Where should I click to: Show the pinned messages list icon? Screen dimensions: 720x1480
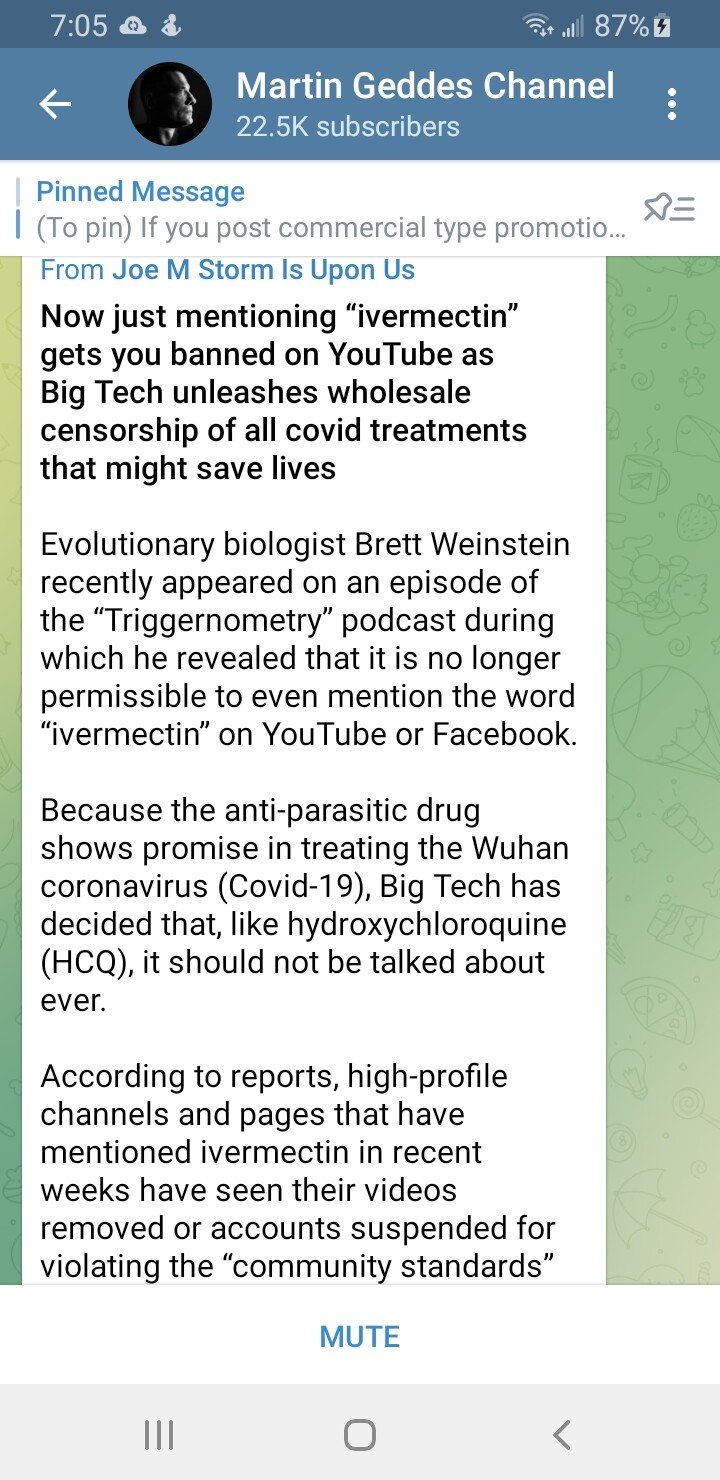coord(669,208)
